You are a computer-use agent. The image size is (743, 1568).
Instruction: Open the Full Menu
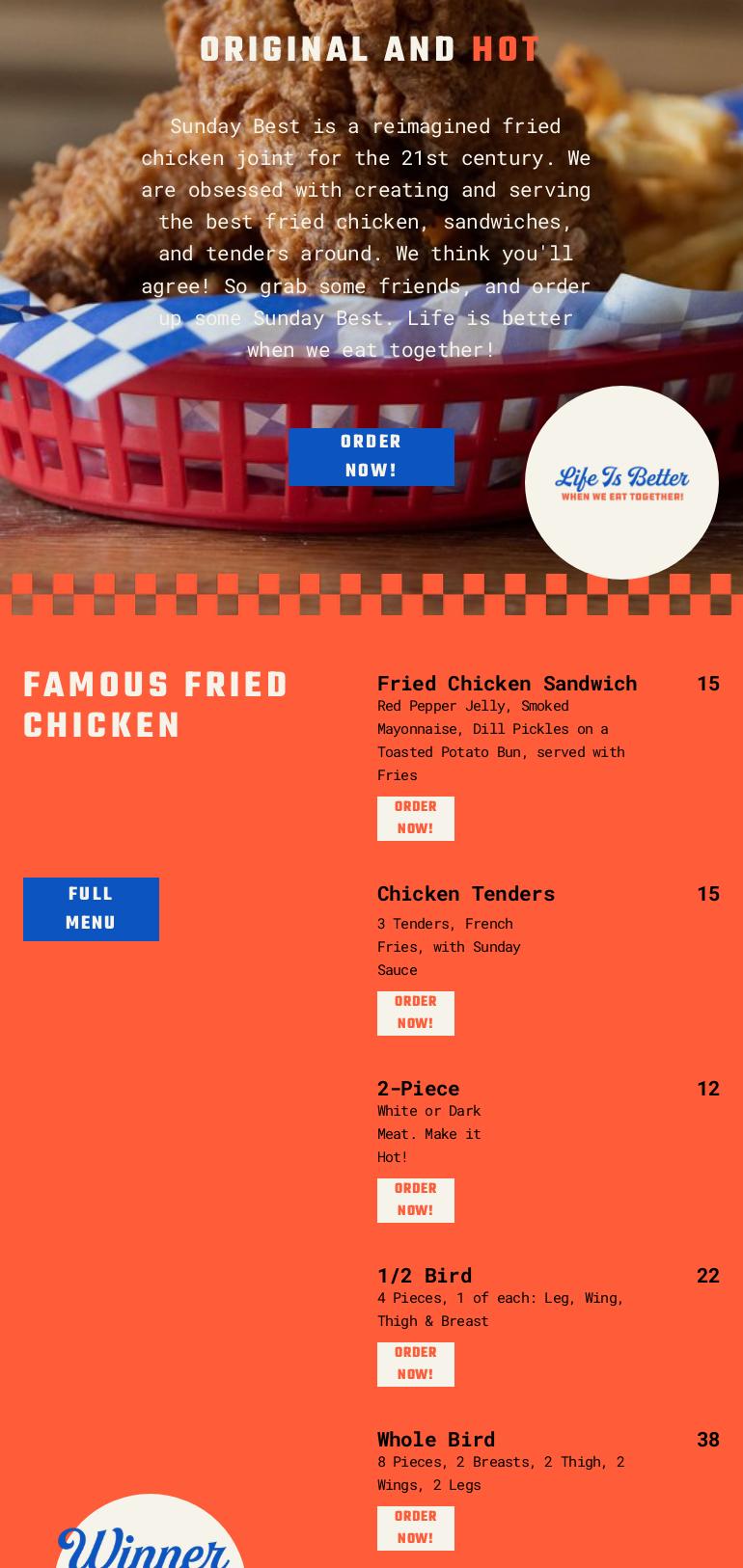[x=91, y=908]
